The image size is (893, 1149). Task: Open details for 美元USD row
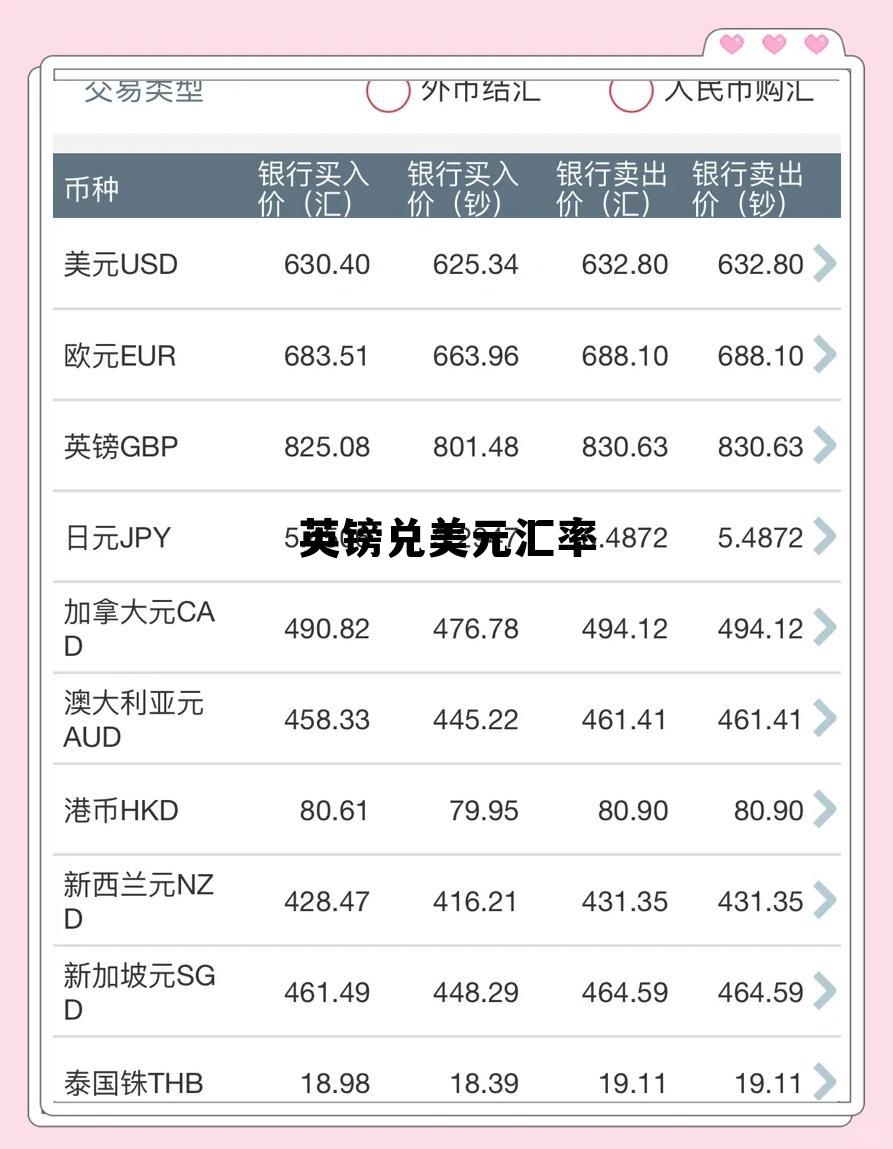(826, 264)
